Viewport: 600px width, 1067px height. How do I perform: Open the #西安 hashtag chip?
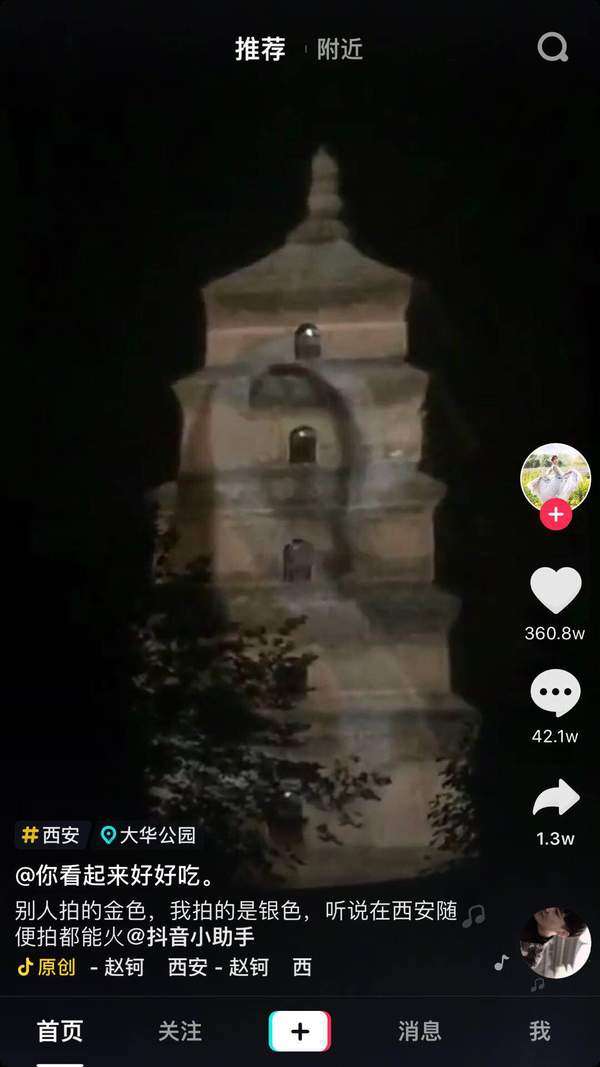52,835
